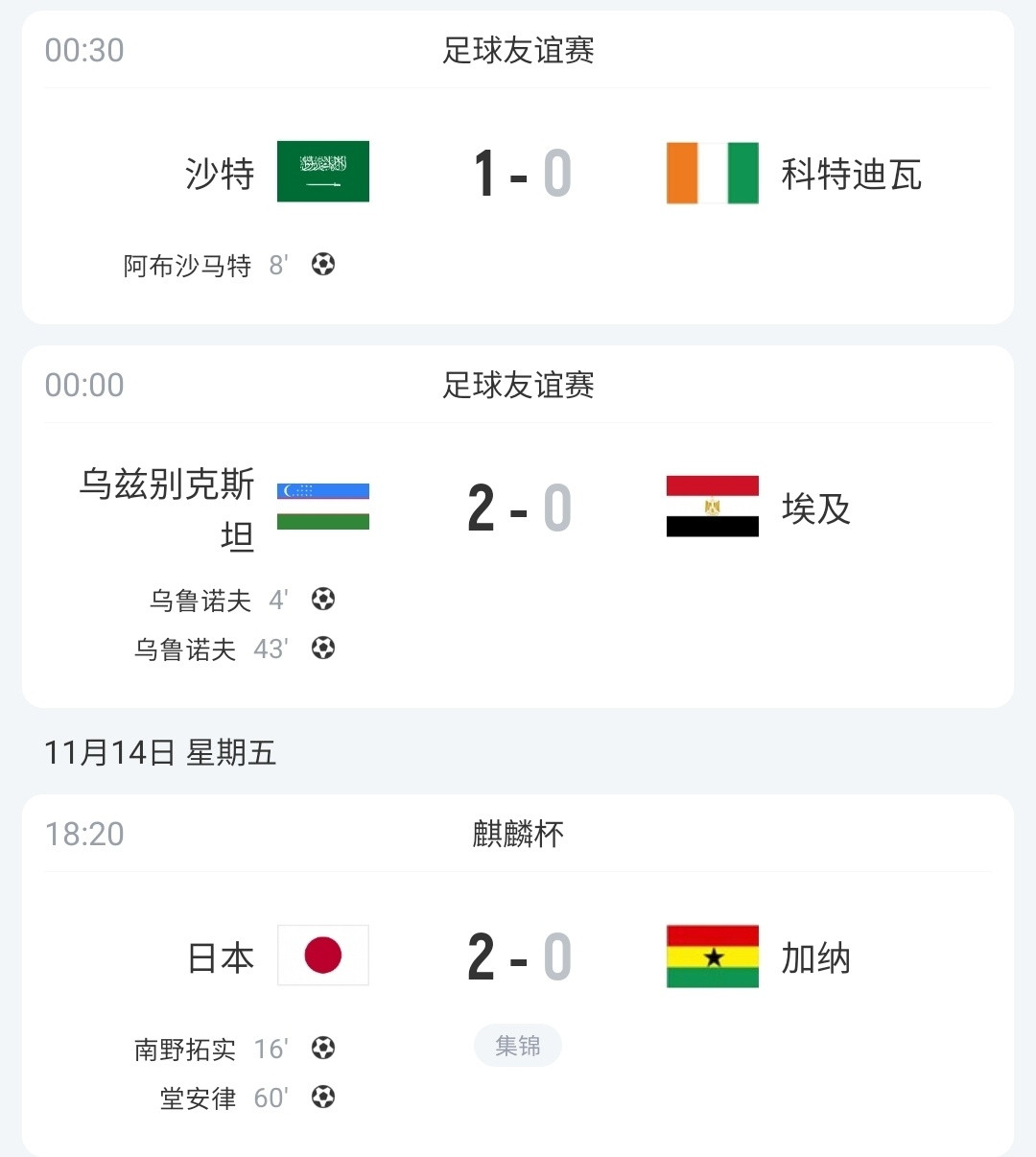Click the goal icon for 乌鲁诺夫 43'
1036x1157 pixels.
tap(323, 649)
